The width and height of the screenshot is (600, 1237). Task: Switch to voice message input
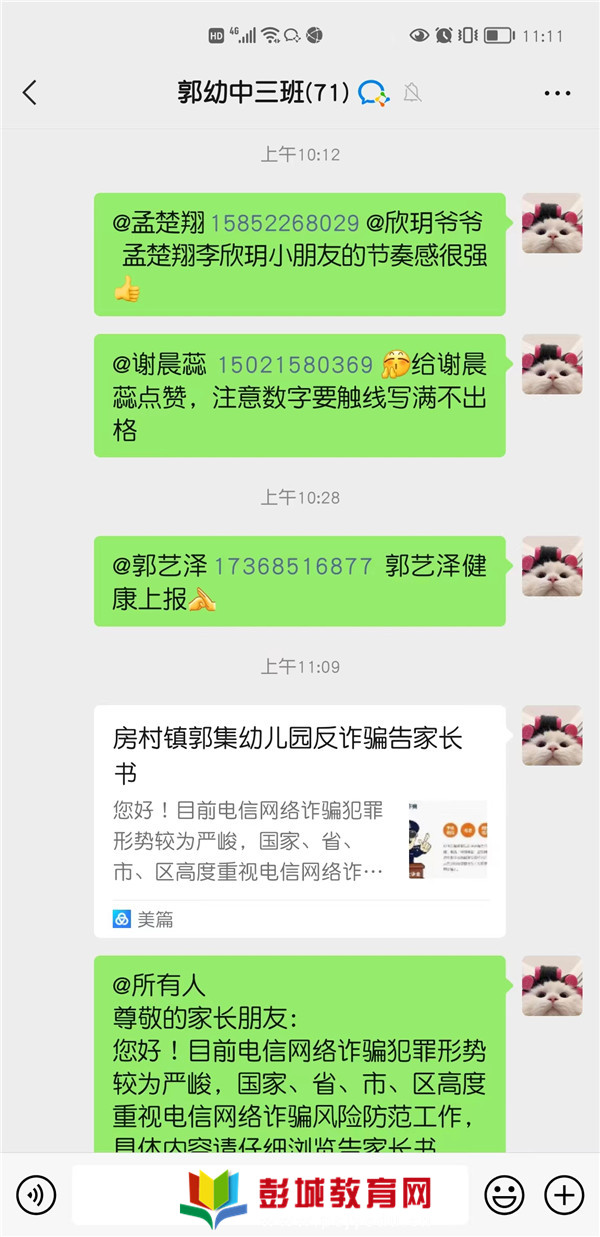click(x=37, y=1194)
